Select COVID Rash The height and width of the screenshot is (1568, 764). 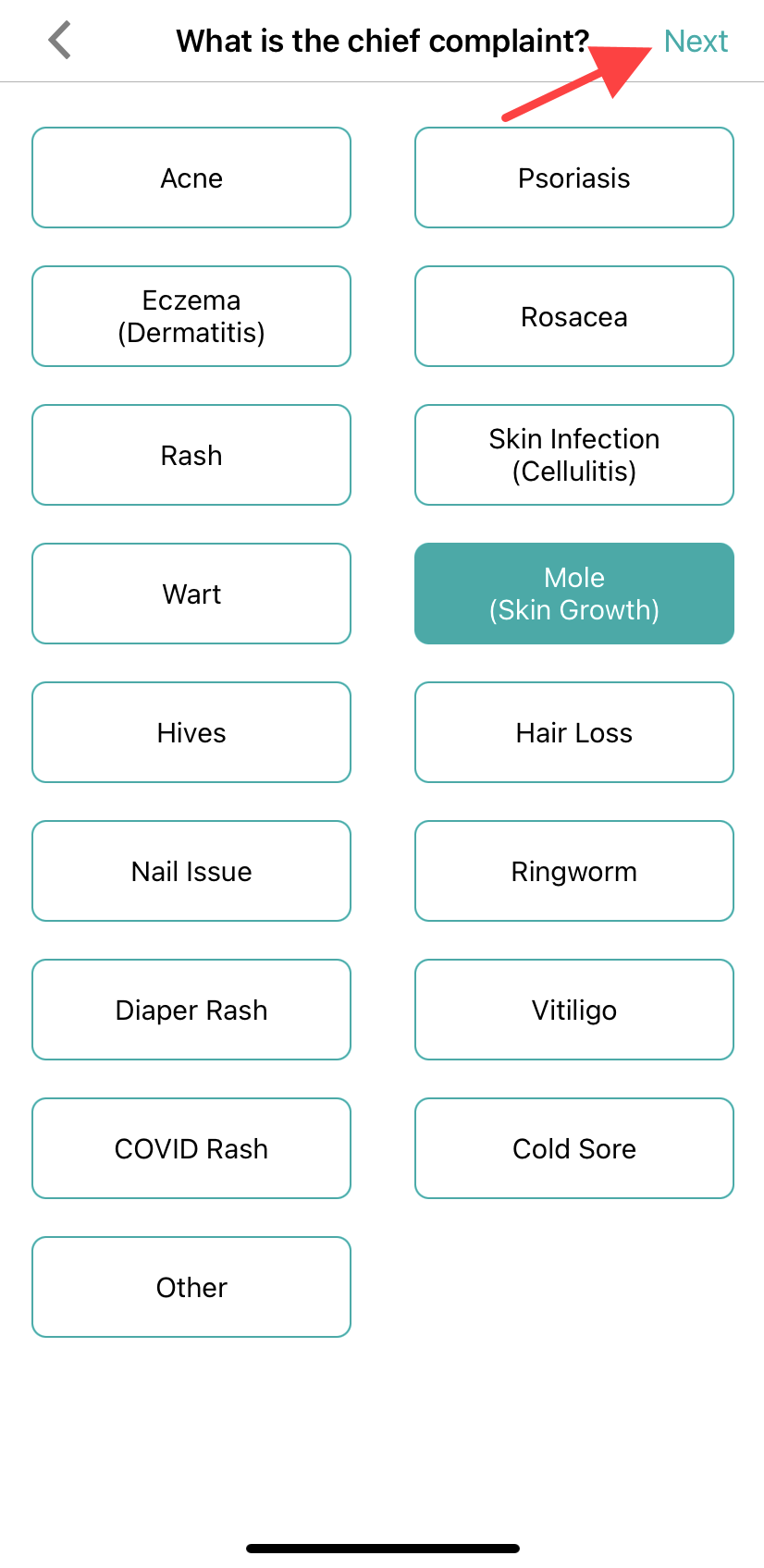191,1148
